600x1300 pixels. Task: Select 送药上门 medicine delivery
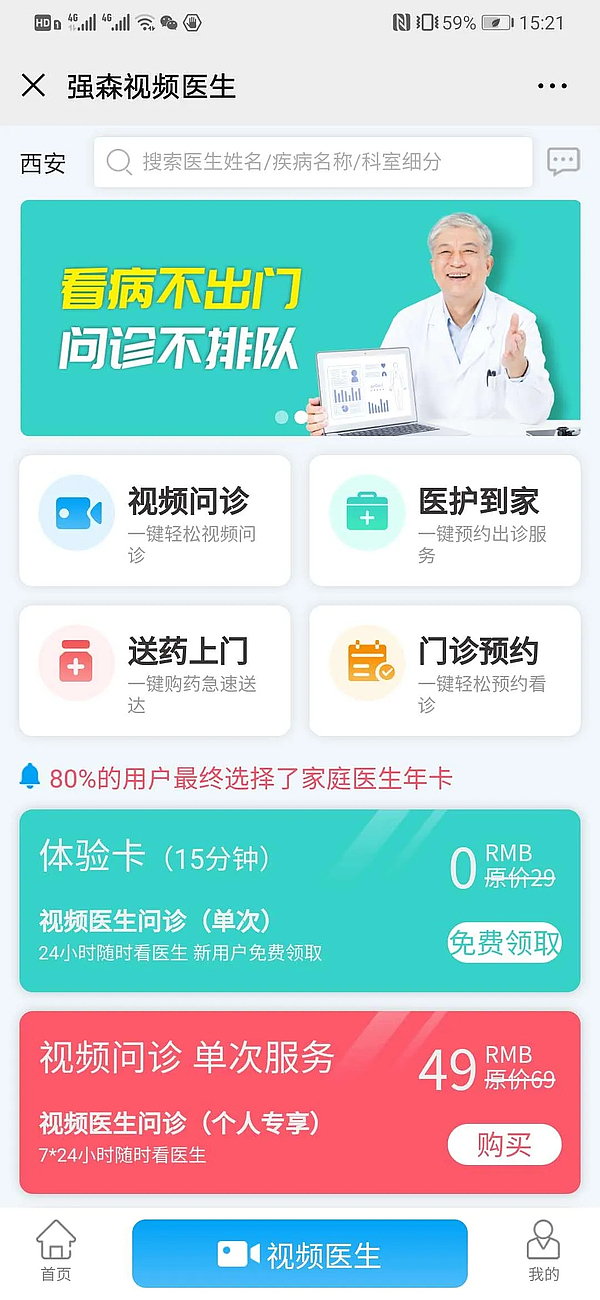pos(155,670)
